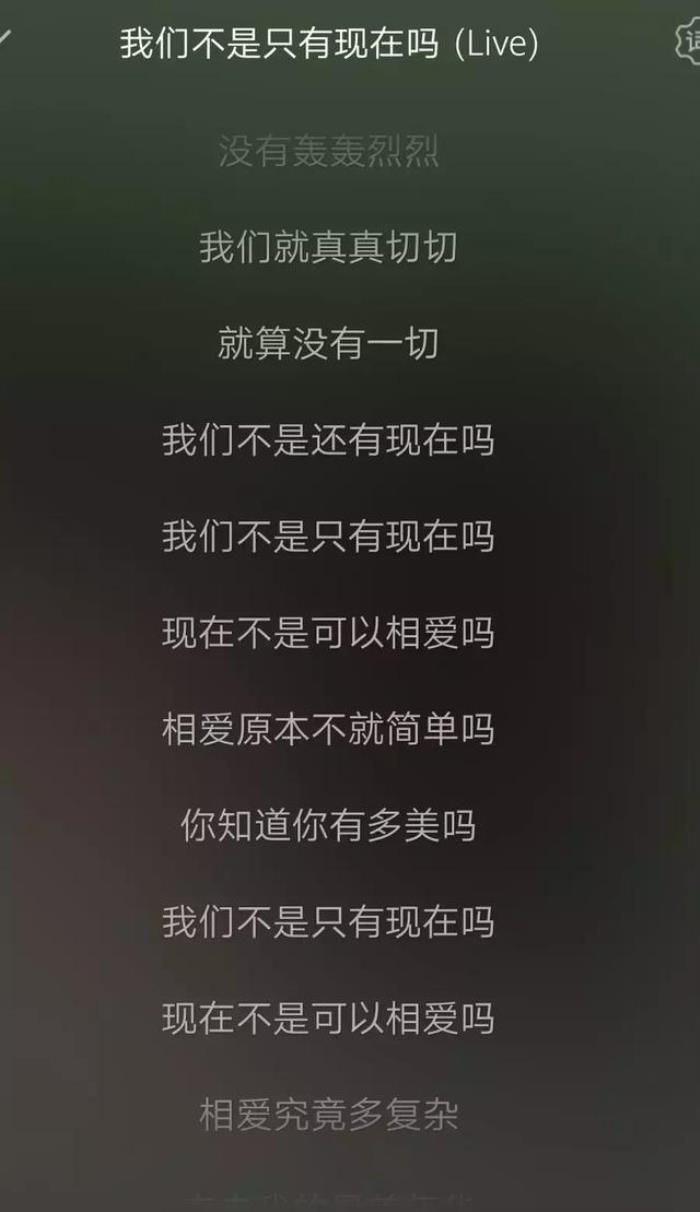This screenshot has height=1212, width=700.
Task: Collapse the lyrics page with the down arrow
Action: tap(5, 39)
